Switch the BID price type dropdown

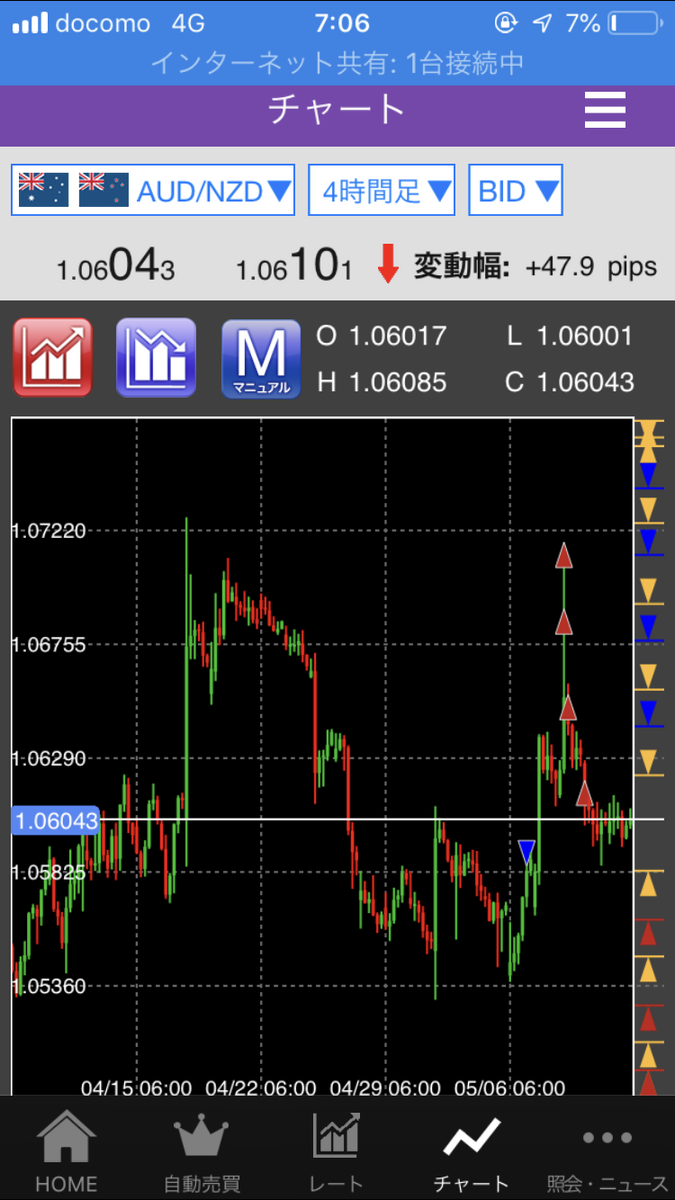click(x=516, y=190)
